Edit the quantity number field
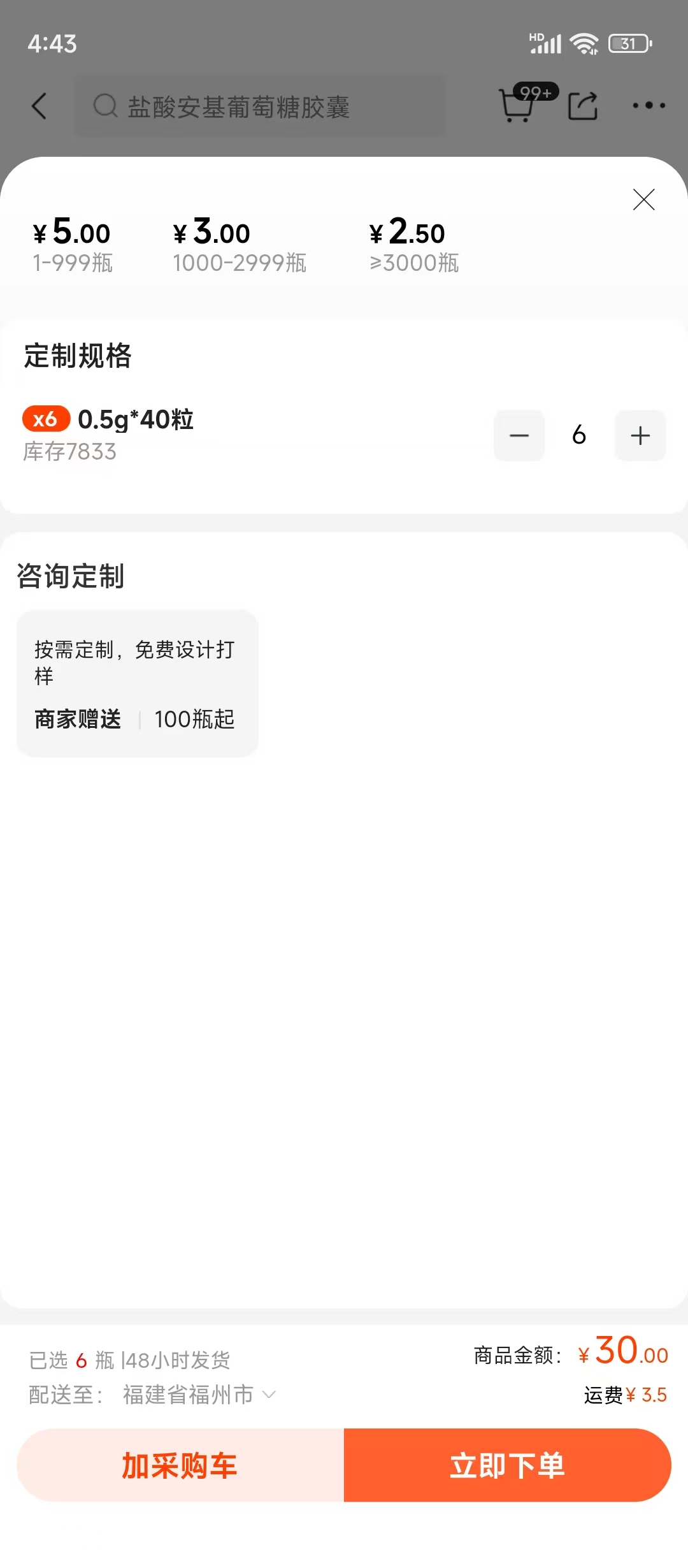 579,435
